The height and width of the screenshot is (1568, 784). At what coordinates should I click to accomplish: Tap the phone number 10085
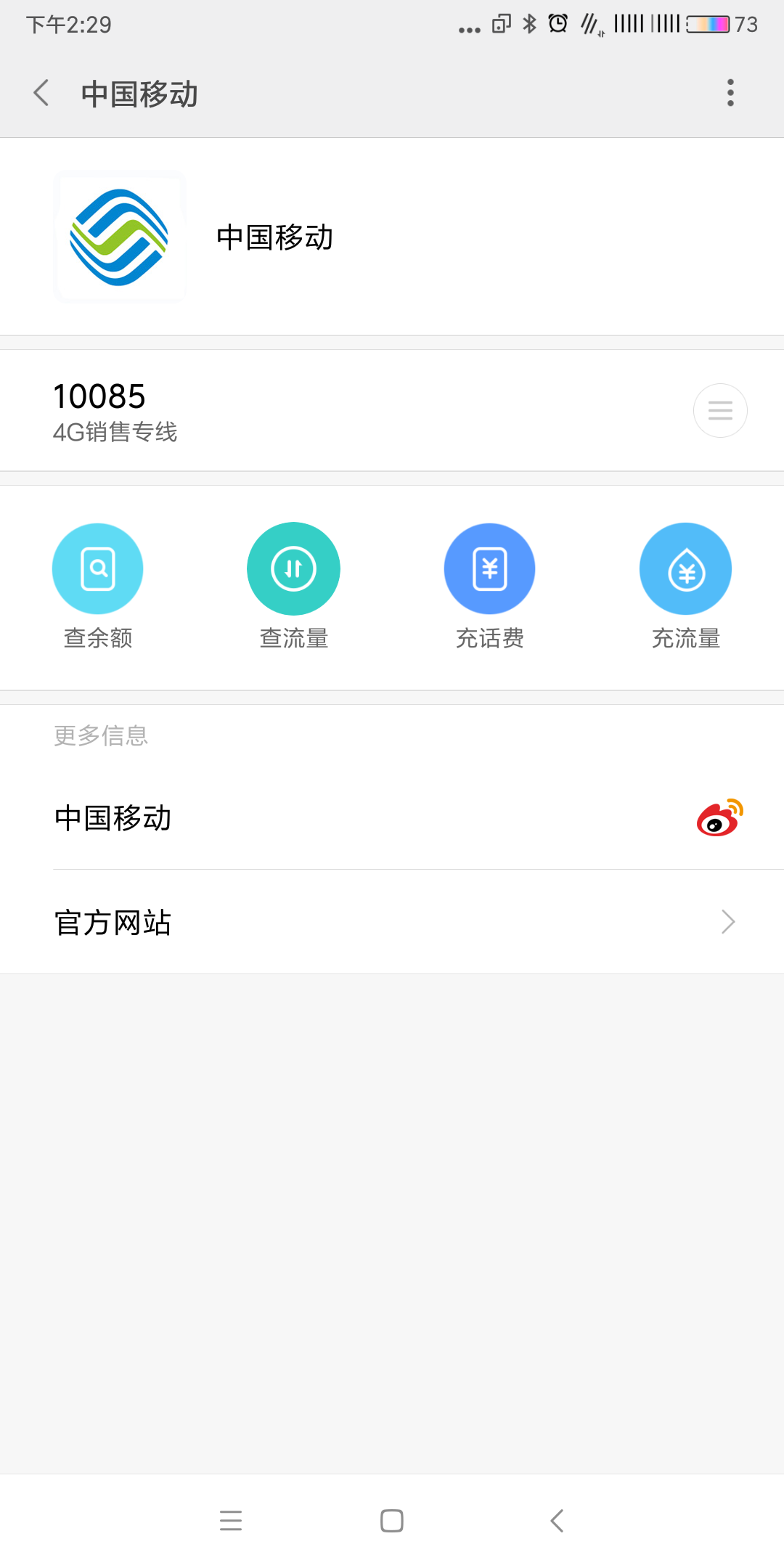tap(99, 396)
